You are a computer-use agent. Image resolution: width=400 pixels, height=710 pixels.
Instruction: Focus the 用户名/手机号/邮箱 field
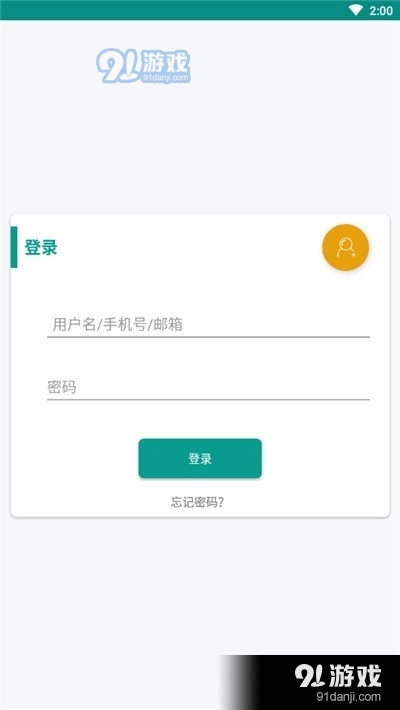(x=208, y=325)
